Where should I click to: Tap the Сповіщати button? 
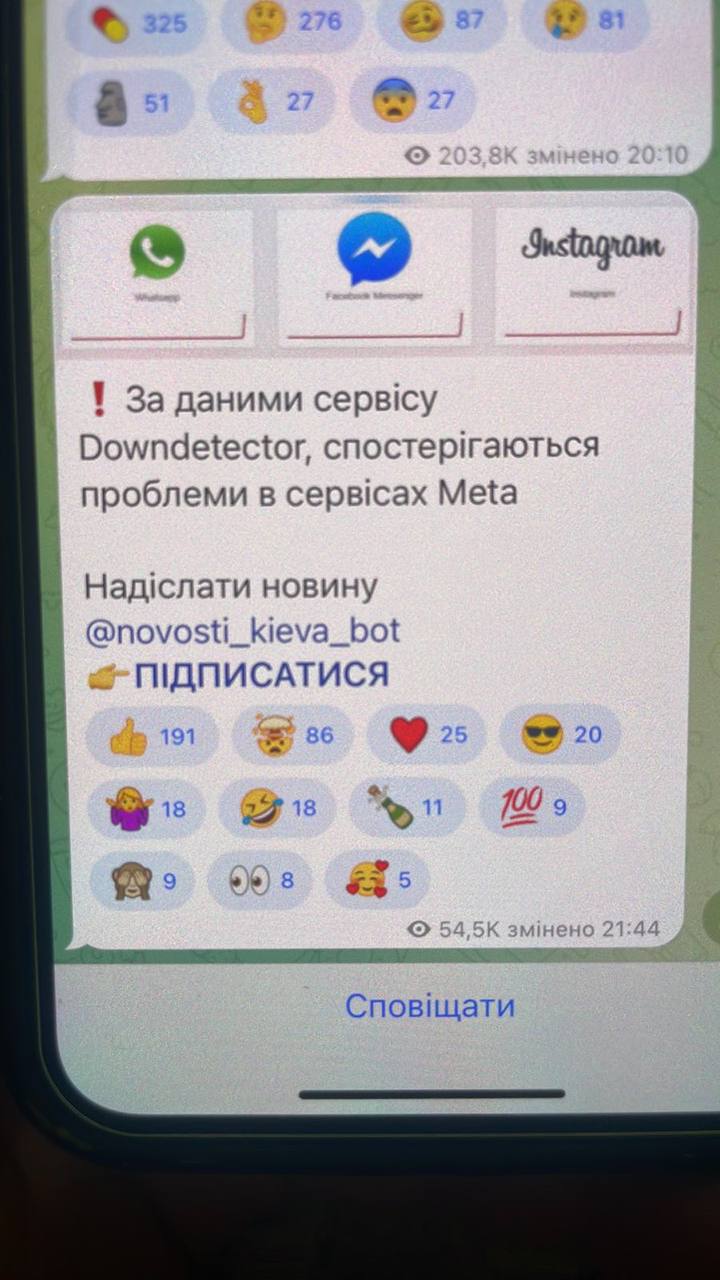[430, 1005]
